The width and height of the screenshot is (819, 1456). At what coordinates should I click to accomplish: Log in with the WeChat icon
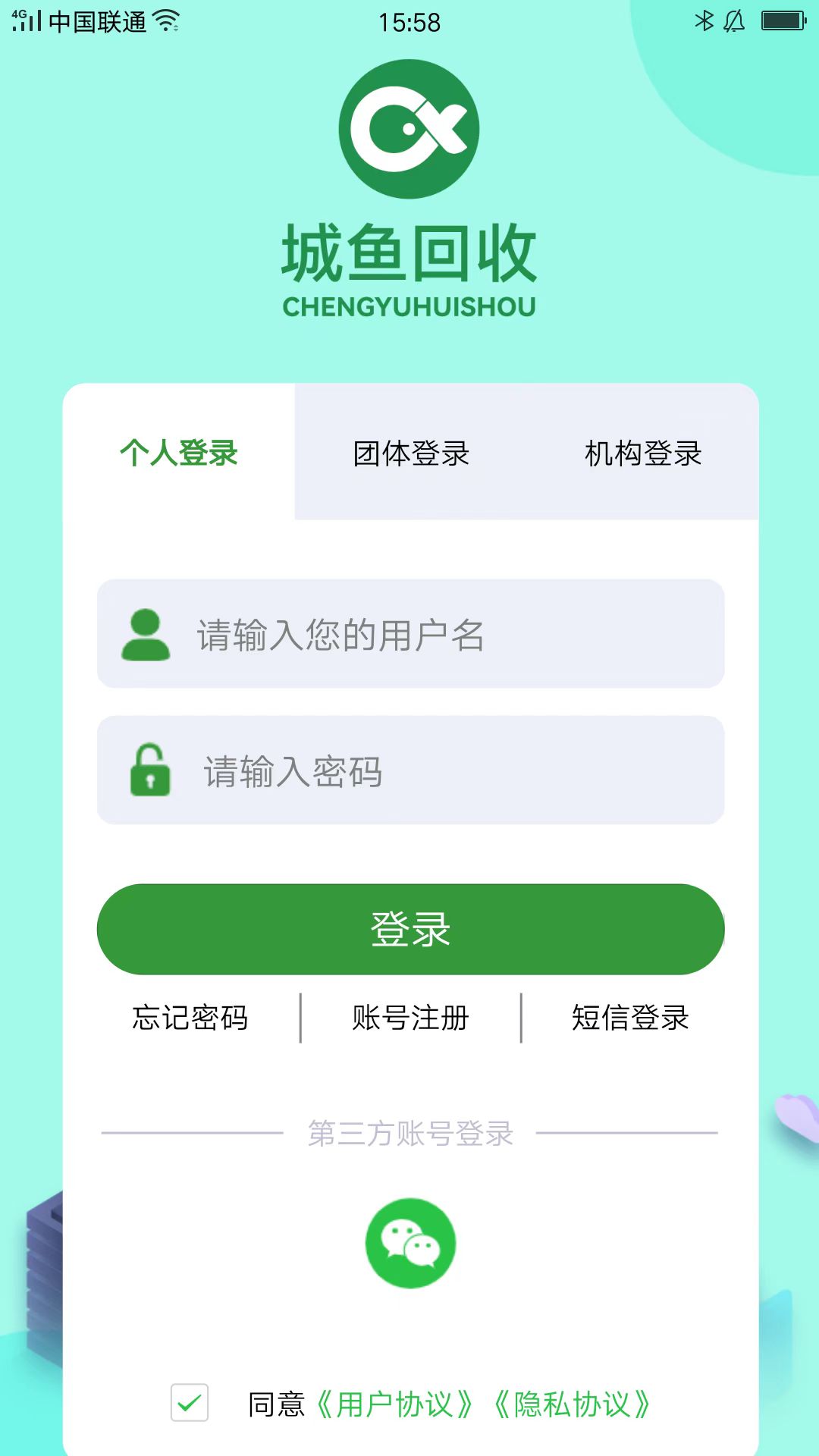click(x=410, y=1243)
